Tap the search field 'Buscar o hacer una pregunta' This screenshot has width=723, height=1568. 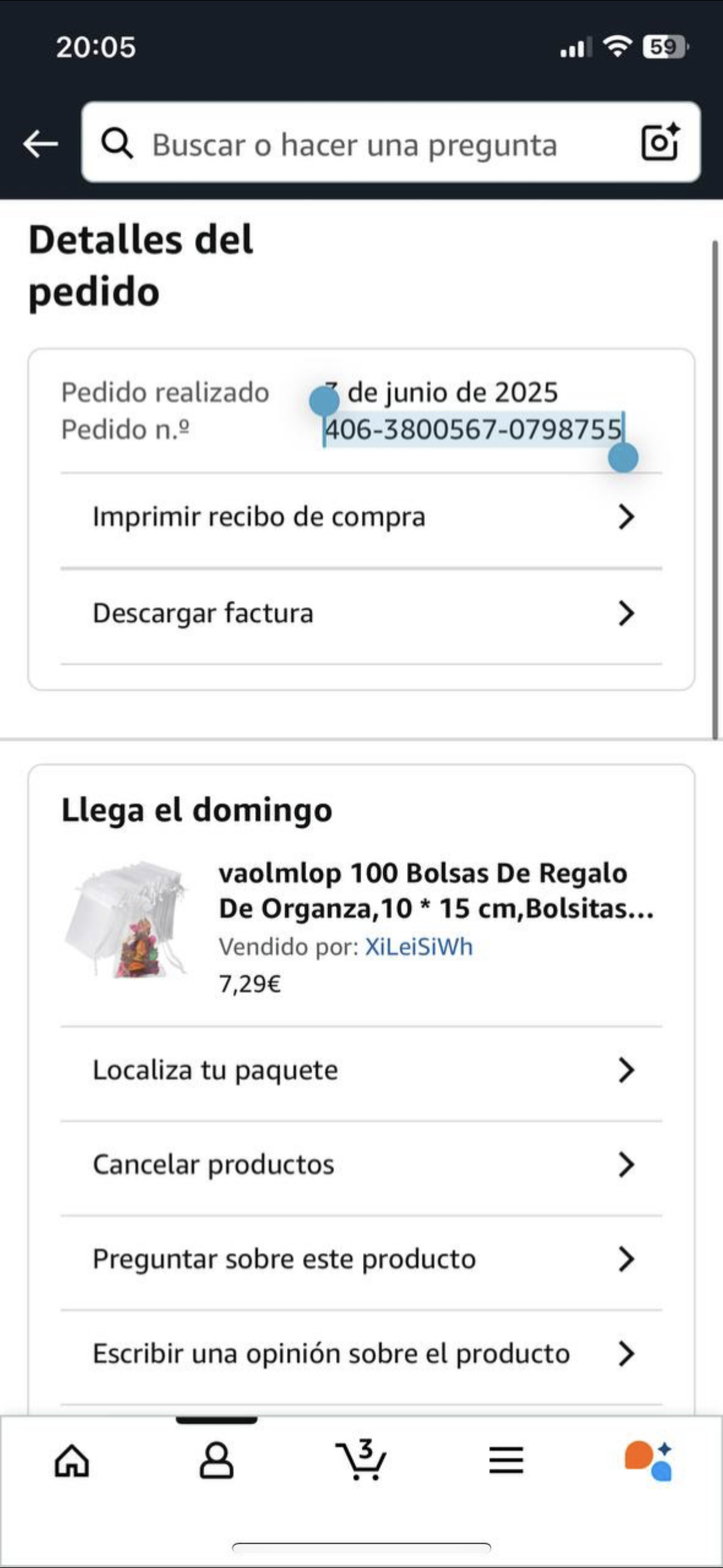pyautogui.click(x=354, y=145)
